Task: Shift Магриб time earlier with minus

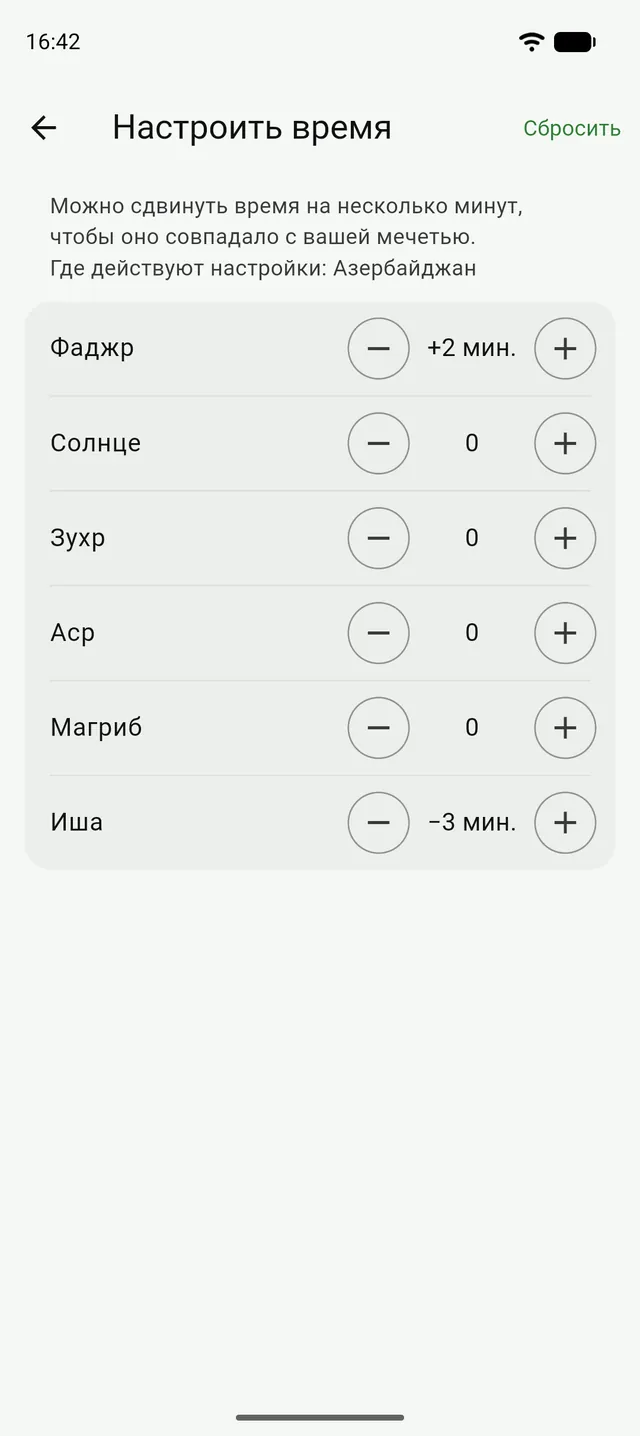Action: (x=378, y=728)
